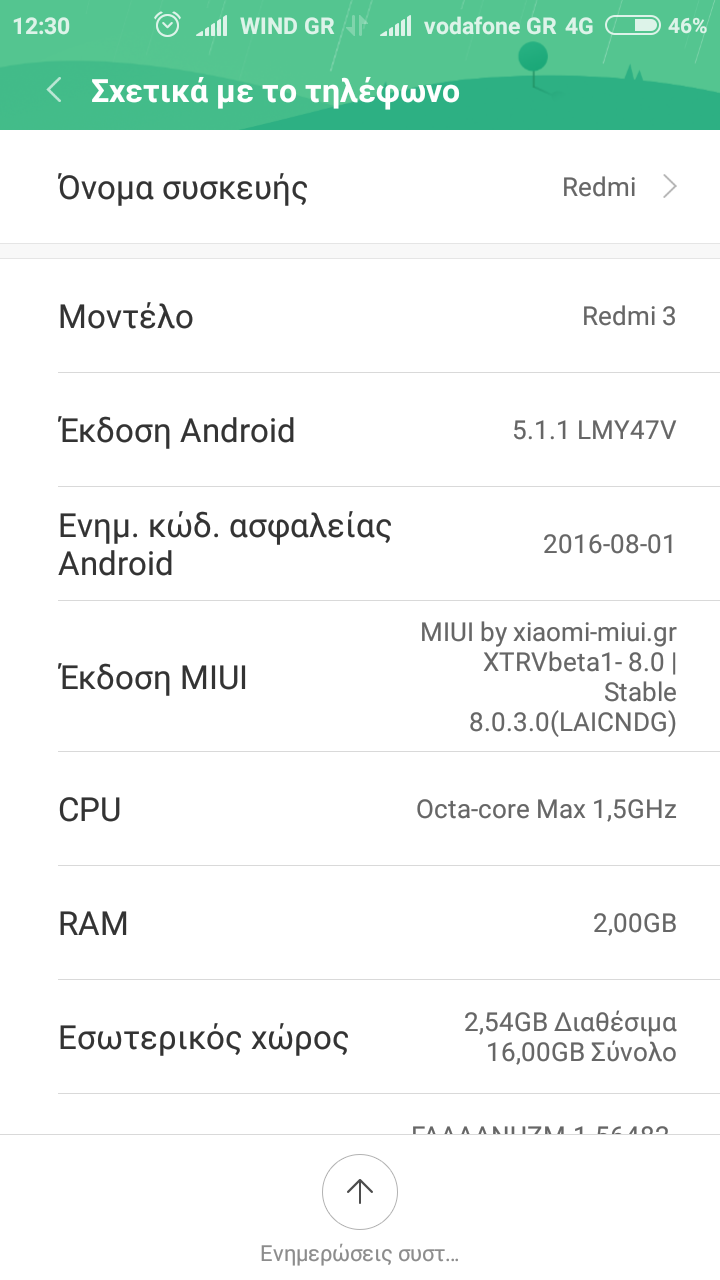Tap the Έκδοση MIUI row

point(360,677)
